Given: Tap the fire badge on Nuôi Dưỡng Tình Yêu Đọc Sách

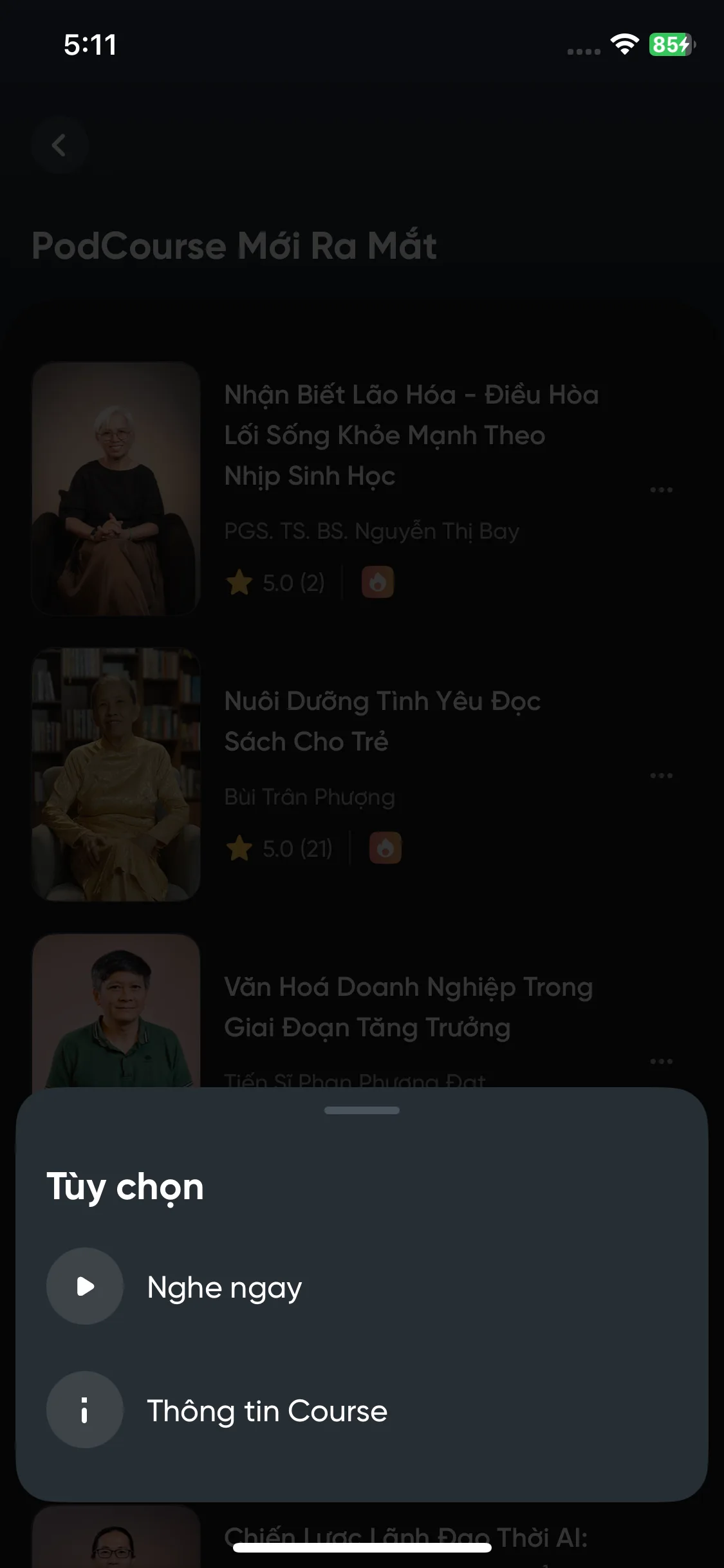Looking at the screenshot, I should (x=385, y=847).
